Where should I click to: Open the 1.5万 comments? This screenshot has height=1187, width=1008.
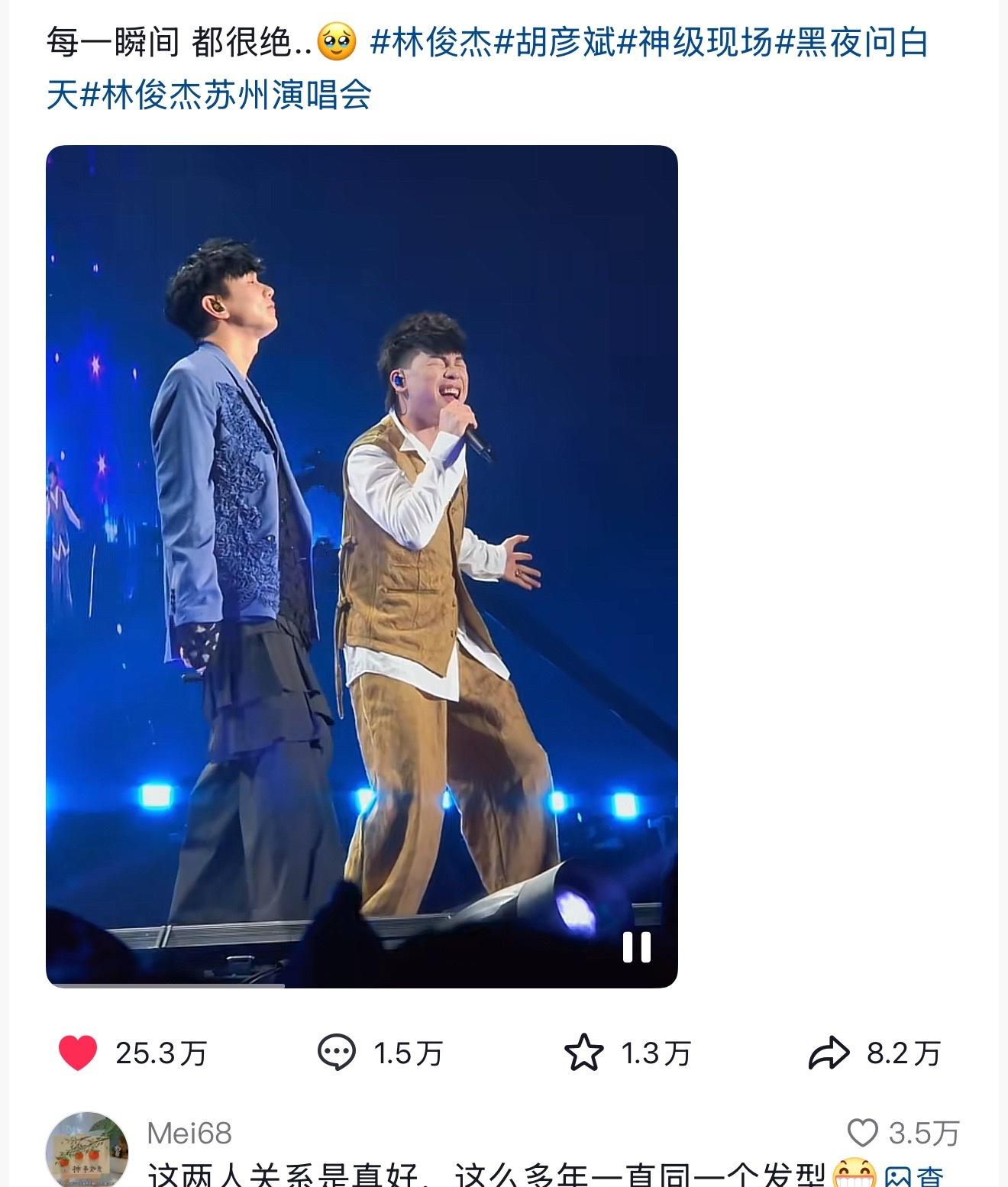337,1053
